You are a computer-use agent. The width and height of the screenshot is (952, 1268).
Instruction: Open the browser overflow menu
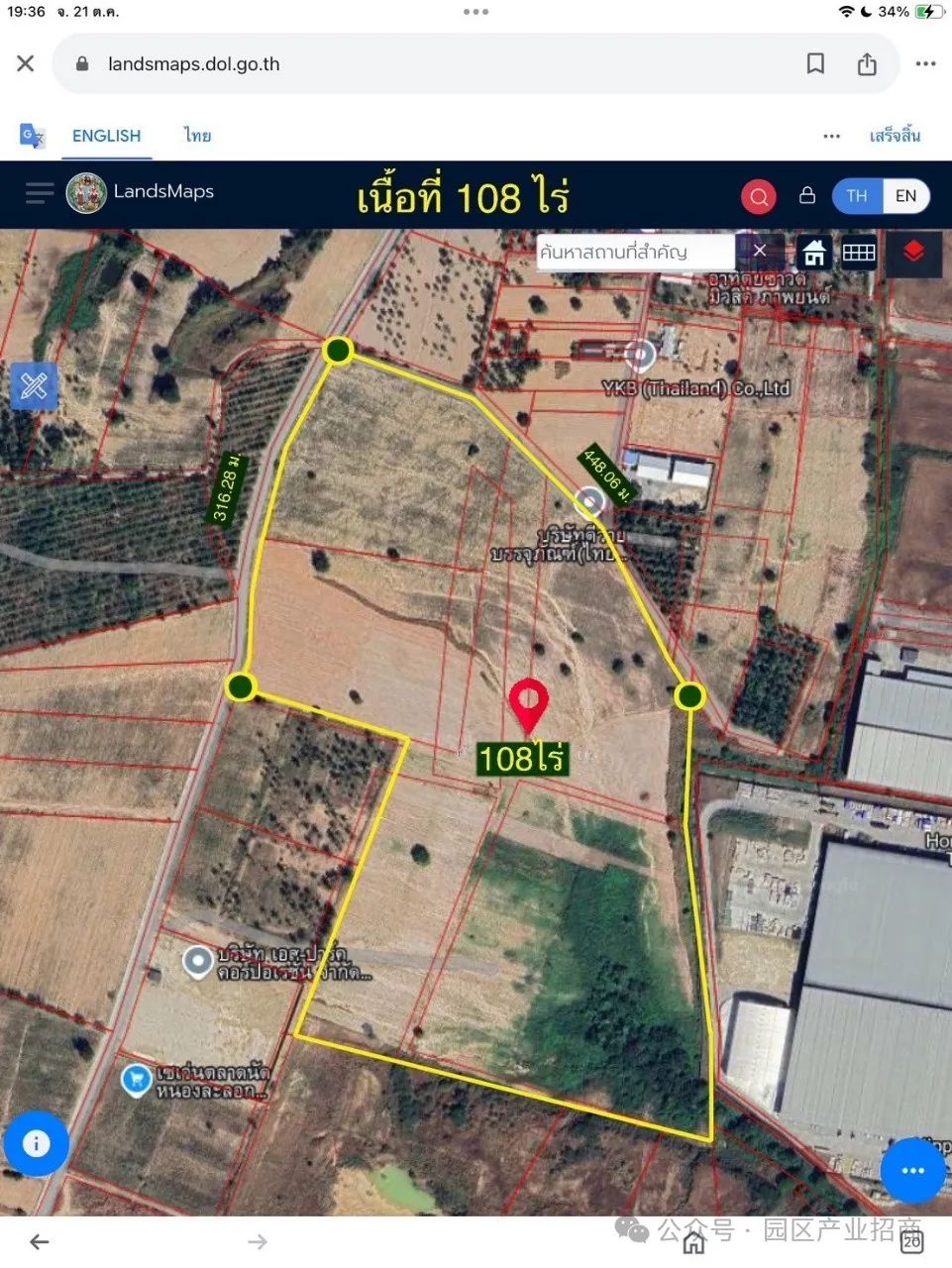[x=925, y=63]
